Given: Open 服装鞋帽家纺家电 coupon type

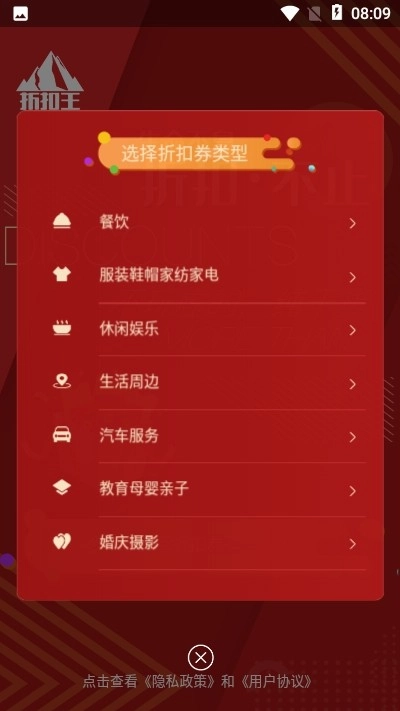Looking at the screenshot, I should [200, 276].
